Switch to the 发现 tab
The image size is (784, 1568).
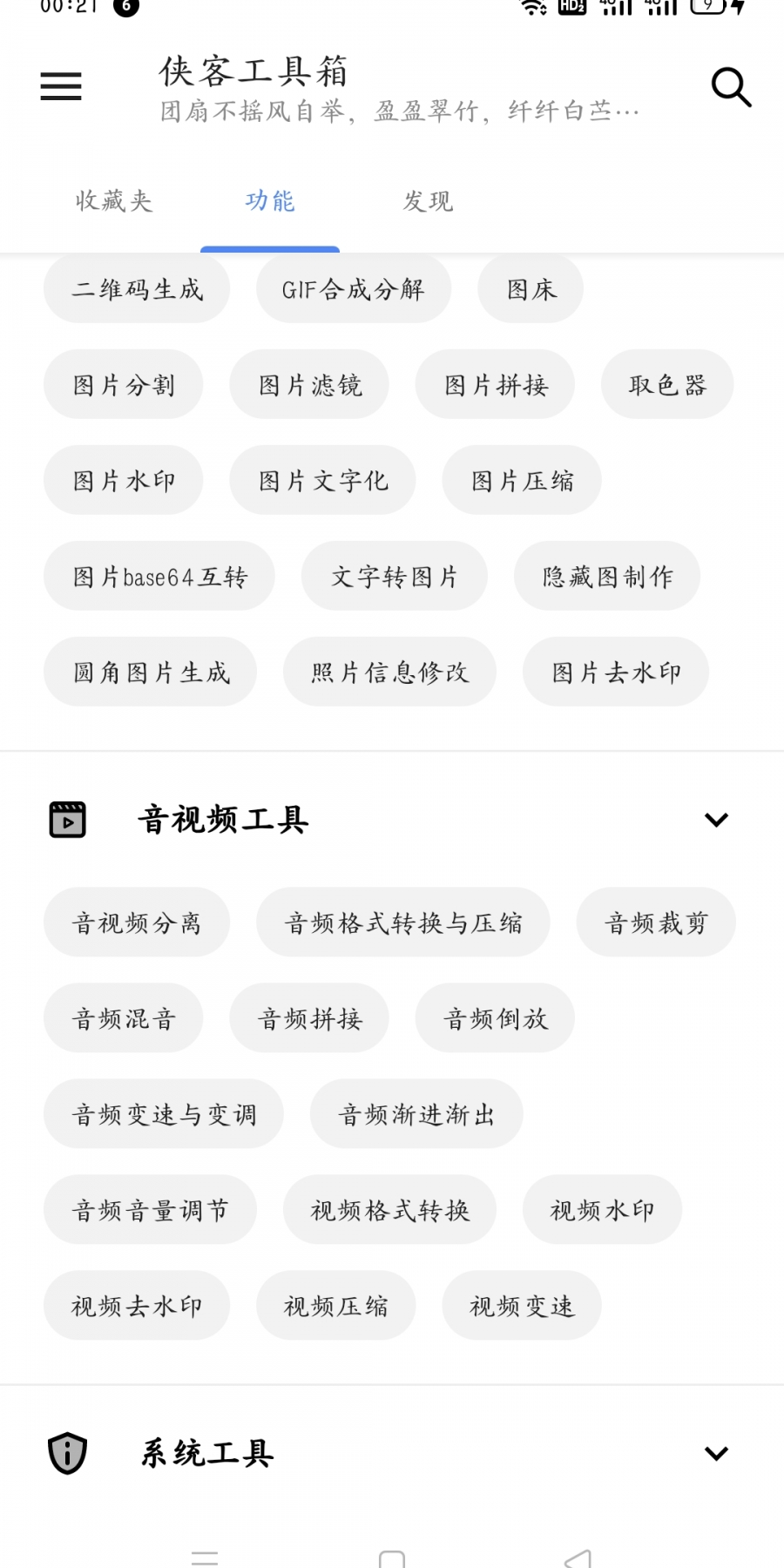(x=428, y=201)
